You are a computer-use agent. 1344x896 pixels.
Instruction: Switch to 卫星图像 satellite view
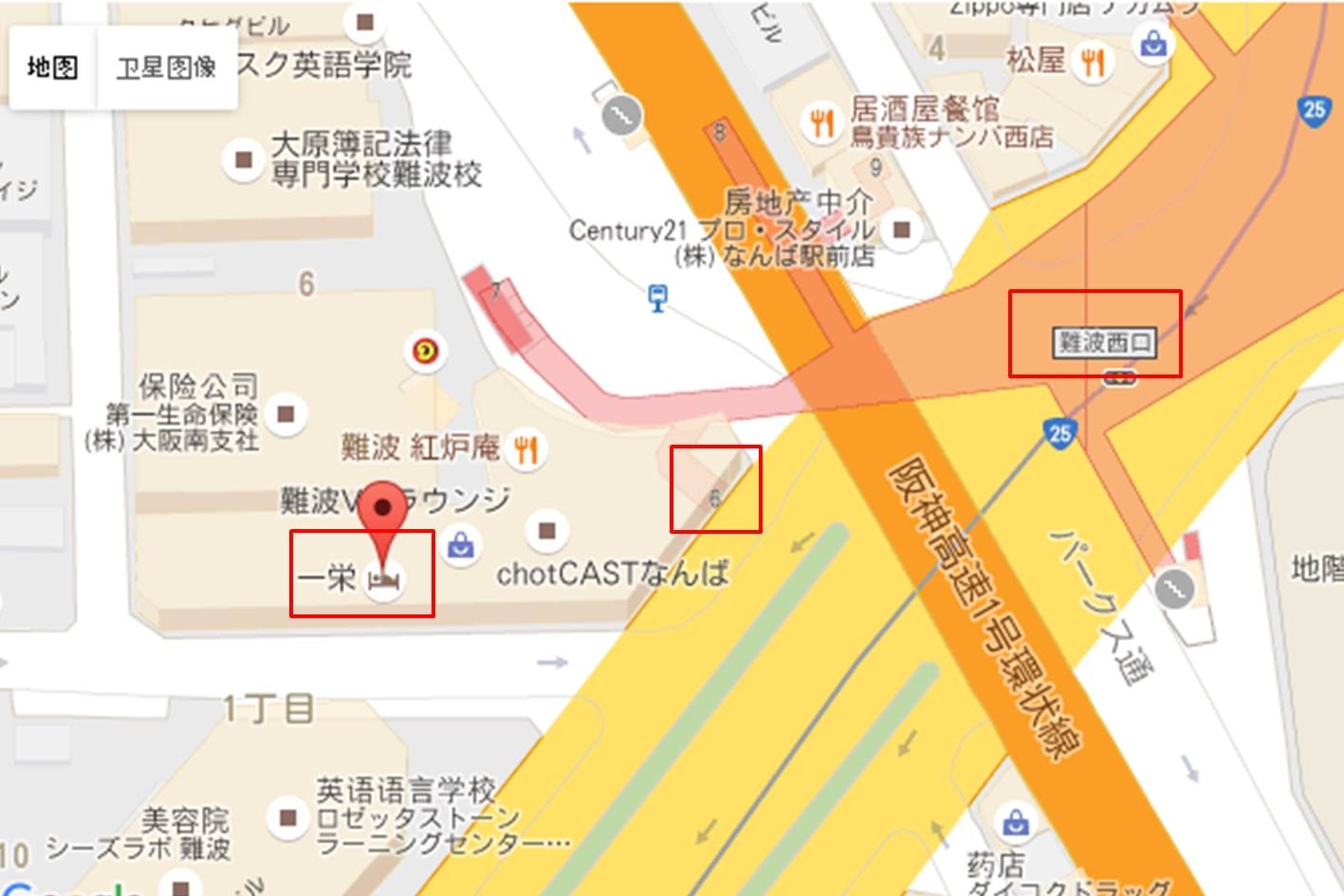(x=166, y=68)
